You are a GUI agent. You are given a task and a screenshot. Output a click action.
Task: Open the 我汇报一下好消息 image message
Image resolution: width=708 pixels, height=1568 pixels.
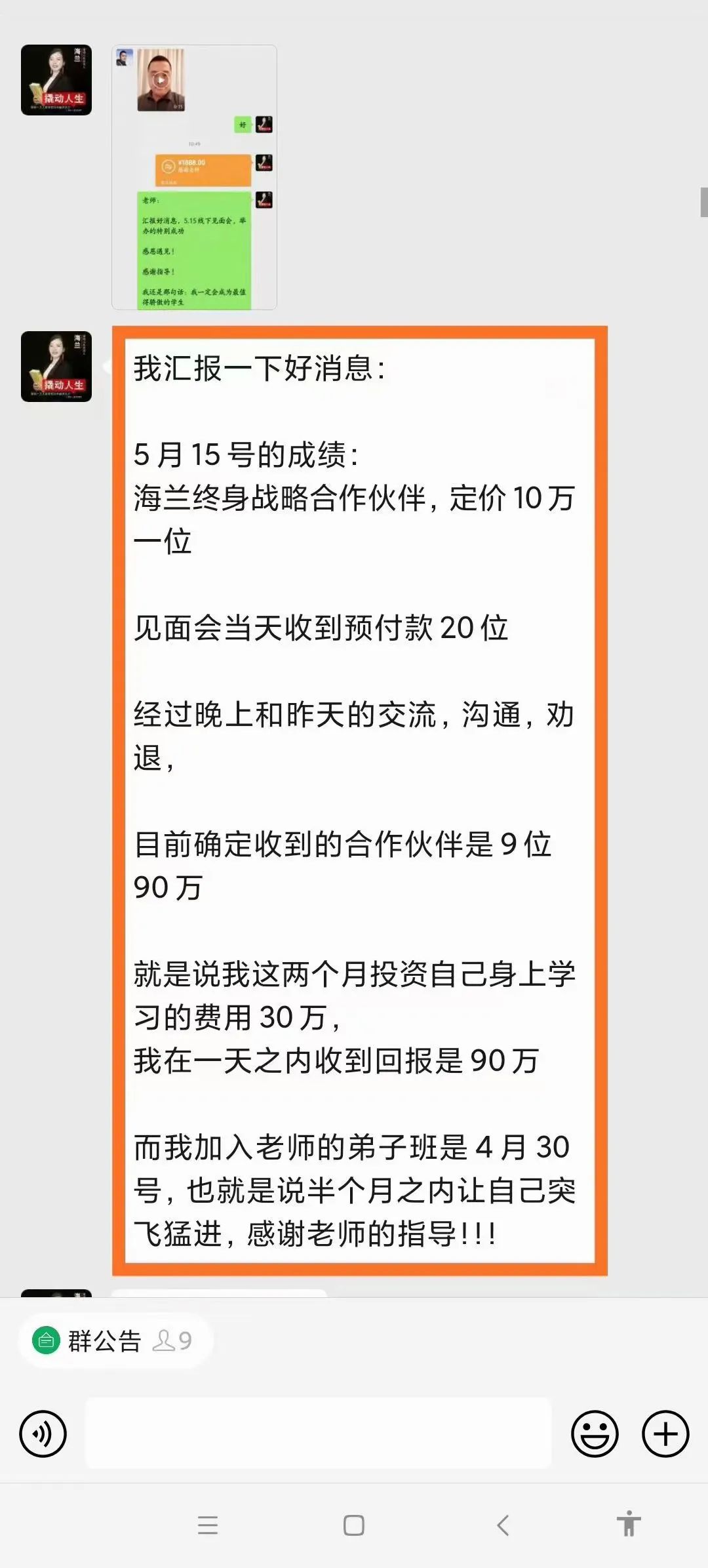(360, 801)
